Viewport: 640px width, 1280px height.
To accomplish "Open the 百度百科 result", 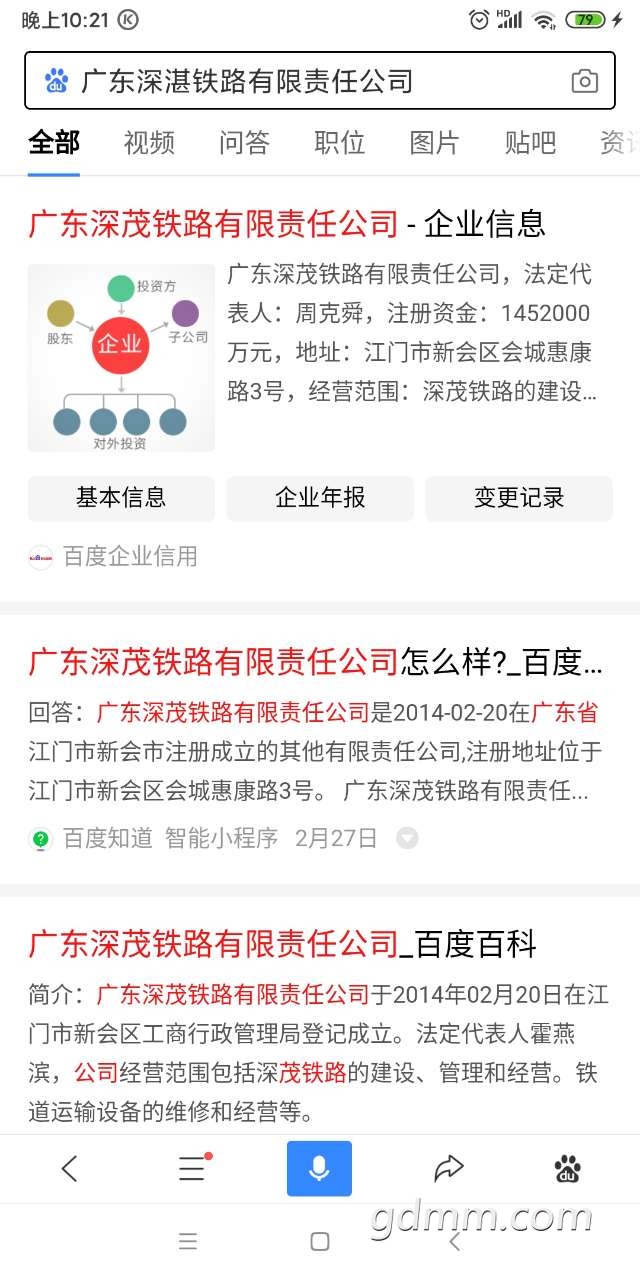I will pyautogui.click(x=282, y=943).
